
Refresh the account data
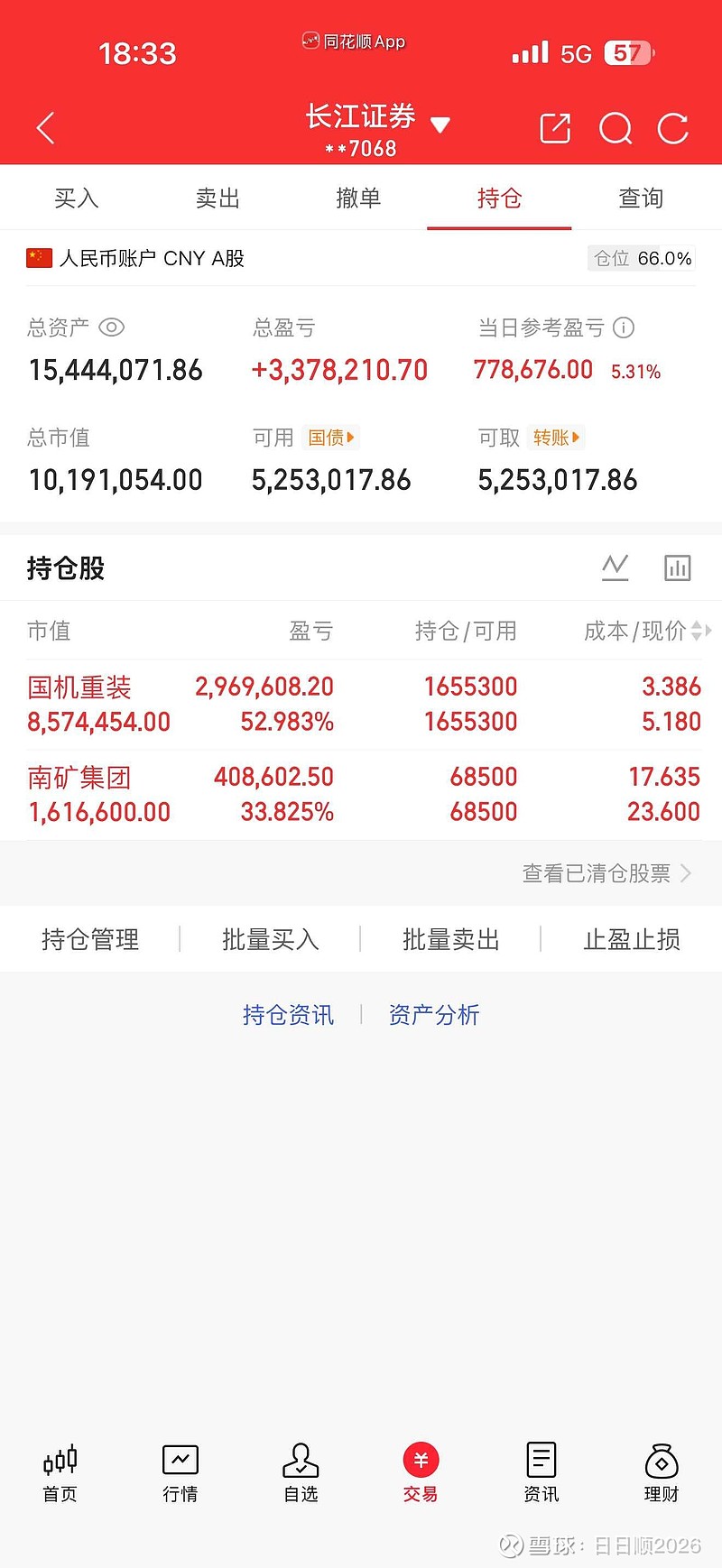pyautogui.click(x=673, y=128)
